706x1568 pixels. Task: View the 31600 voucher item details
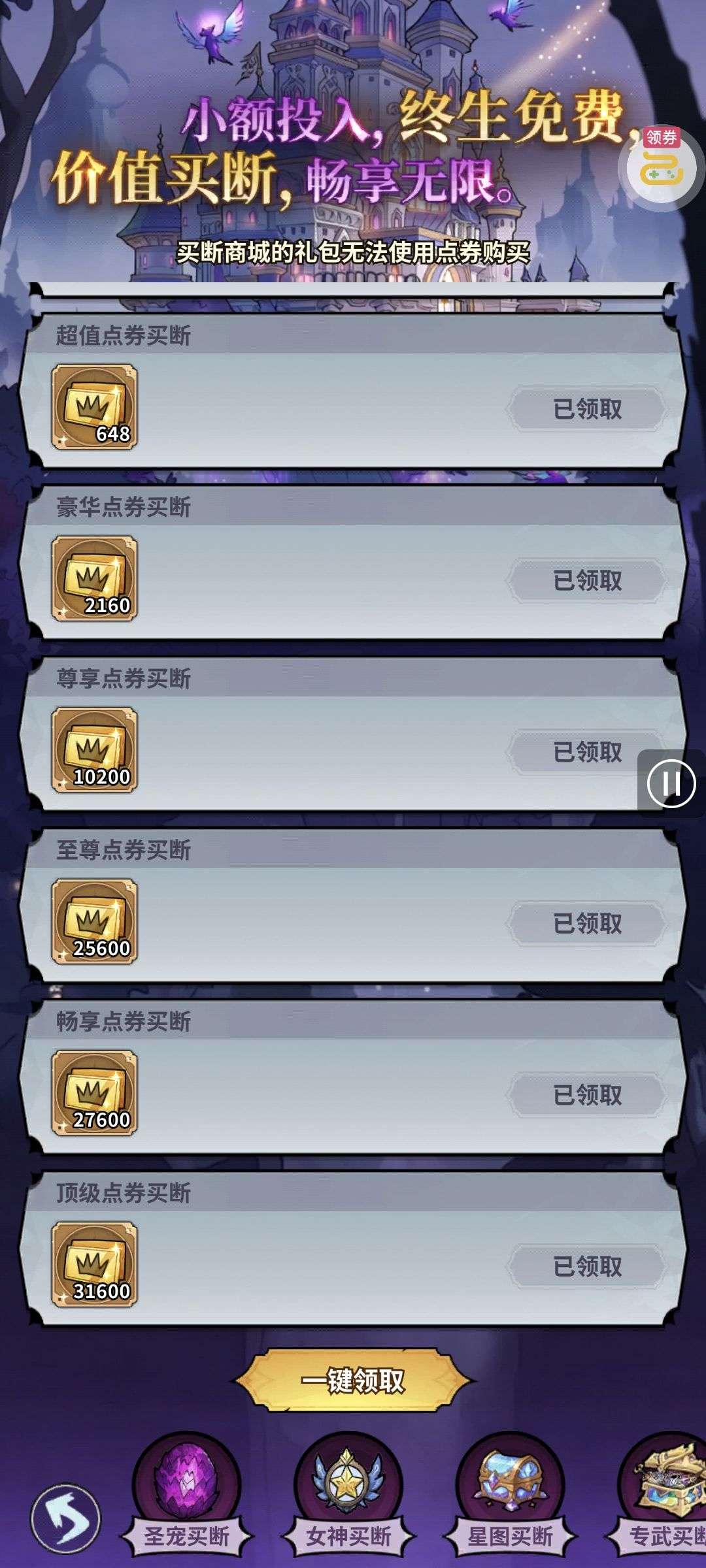[x=95, y=1264]
